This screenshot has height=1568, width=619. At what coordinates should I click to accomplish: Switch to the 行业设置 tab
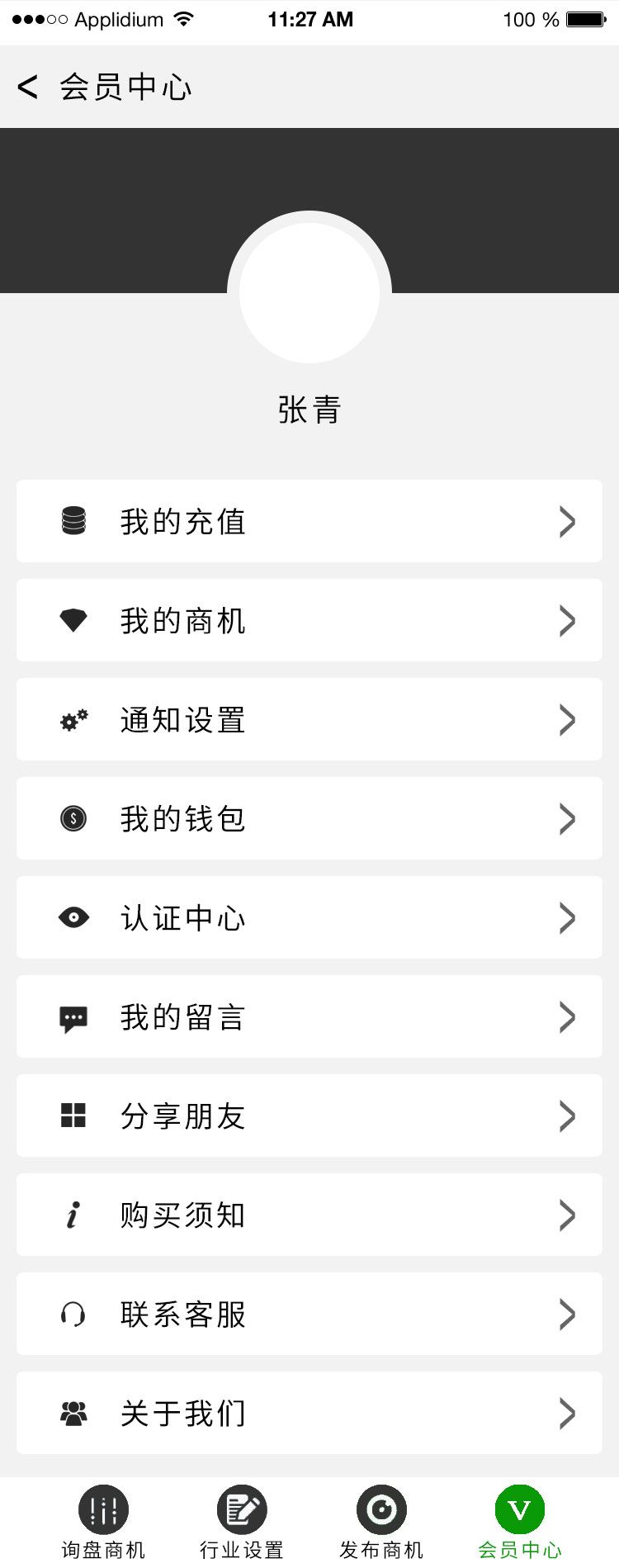pyautogui.click(x=242, y=1521)
